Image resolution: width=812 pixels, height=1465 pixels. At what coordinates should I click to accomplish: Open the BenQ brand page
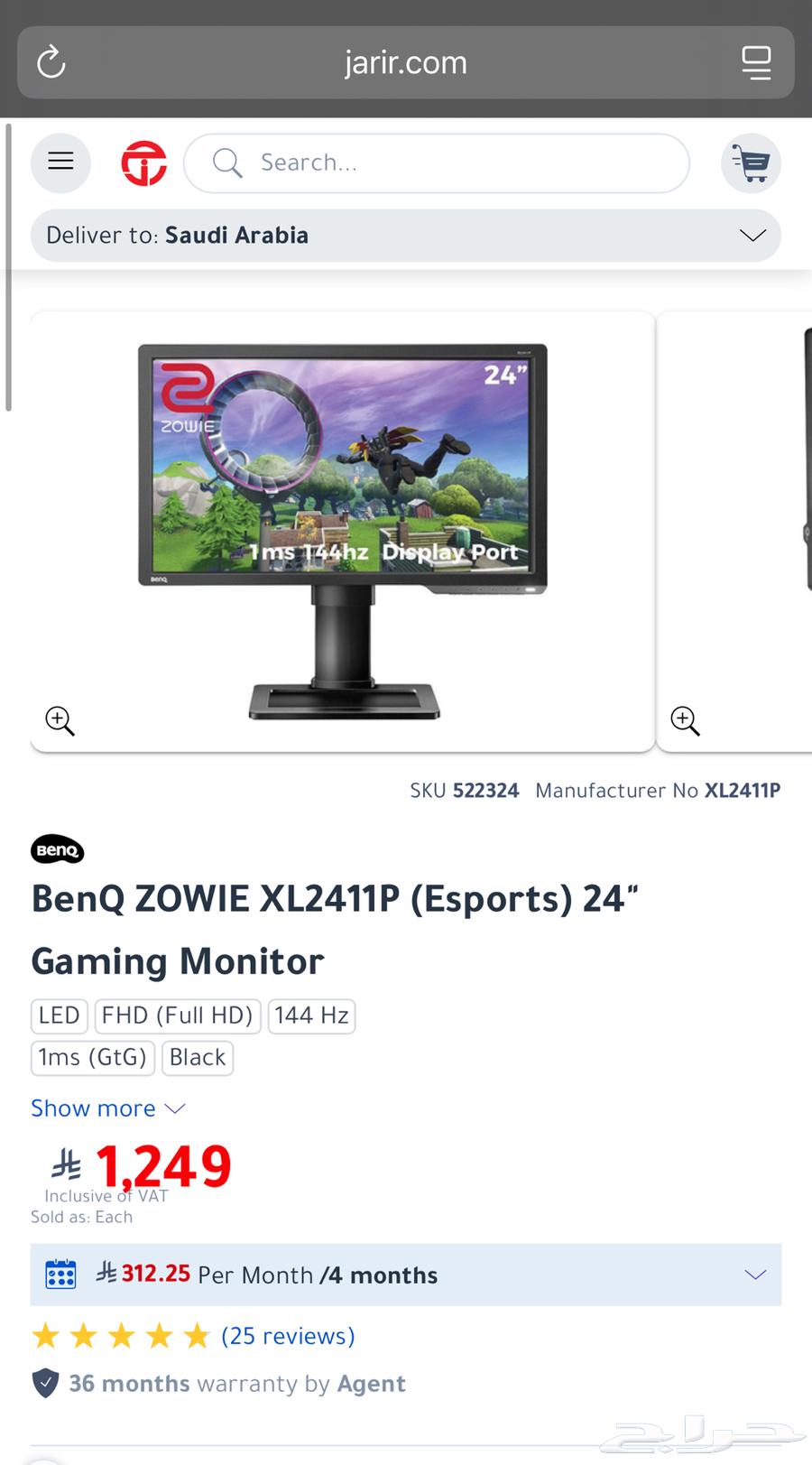[x=58, y=849]
